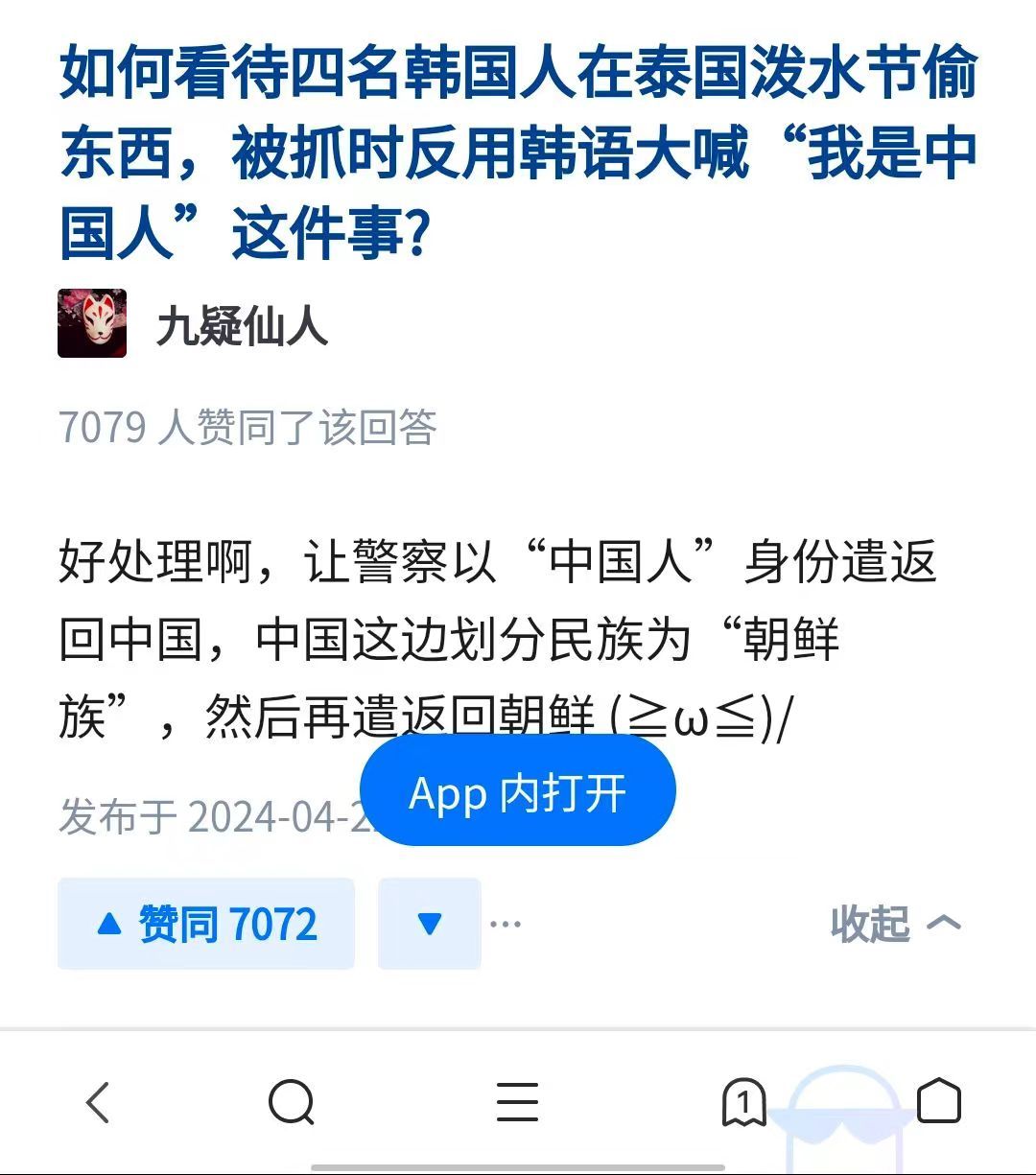Upvote the answer with 赞同 7072

[x=206, y=924]
